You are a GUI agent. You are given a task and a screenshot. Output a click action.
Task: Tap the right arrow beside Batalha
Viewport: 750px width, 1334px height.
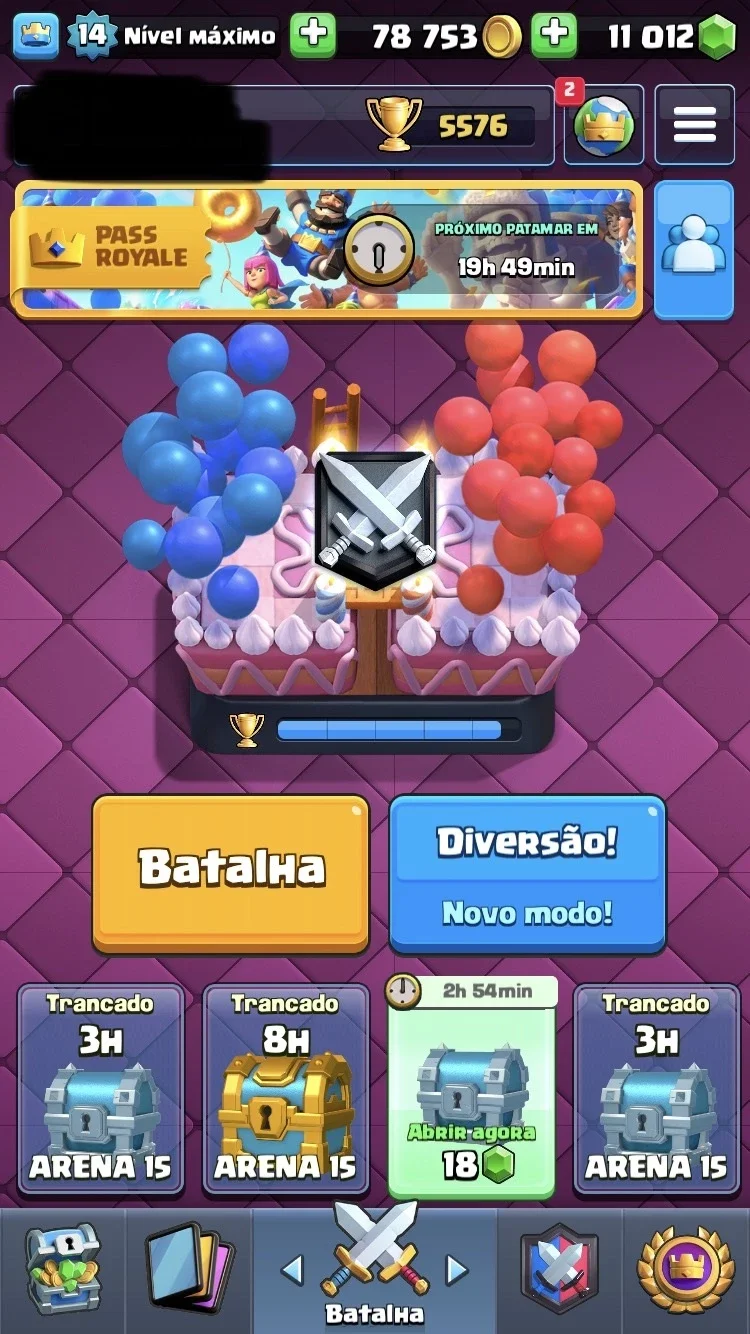[x=456, y=1270]
